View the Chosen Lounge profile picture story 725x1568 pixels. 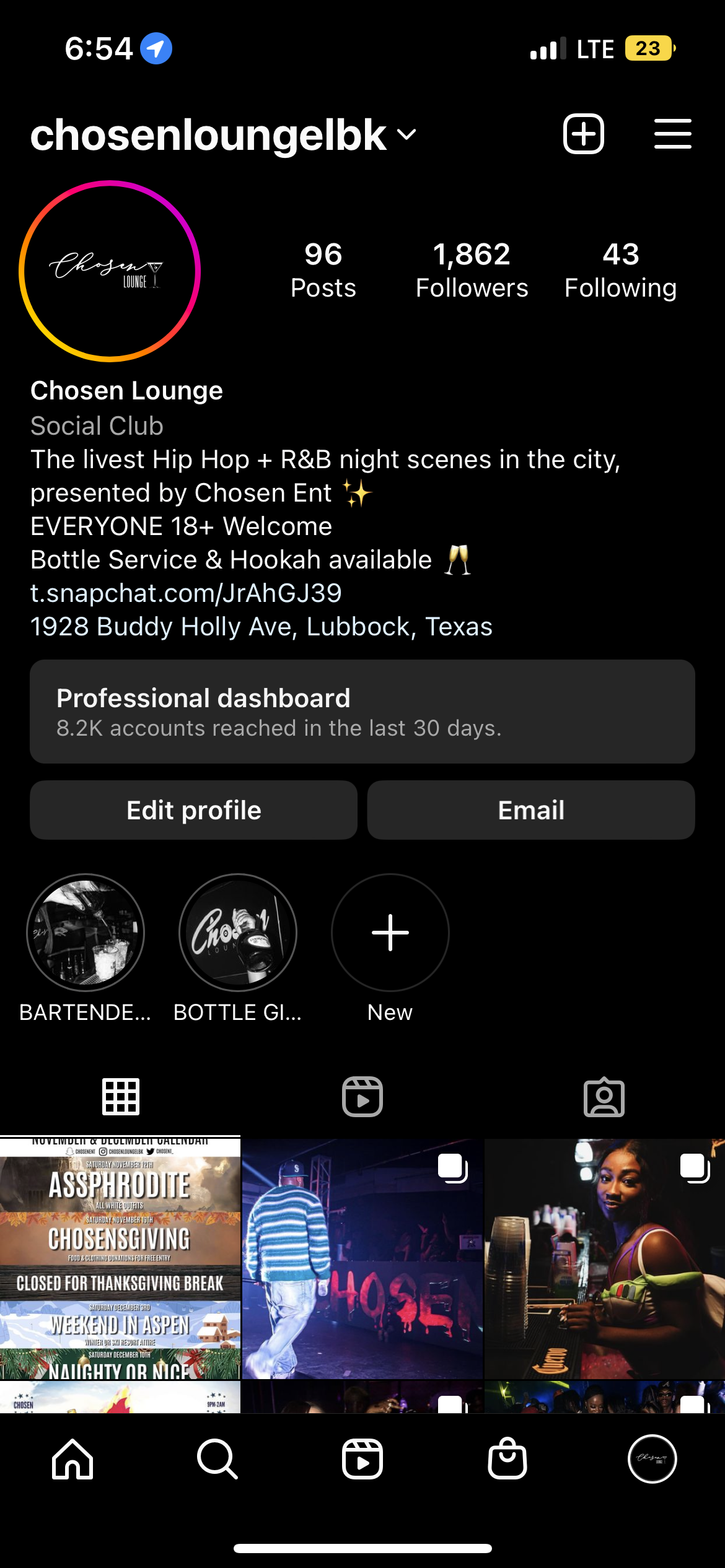coord(110,271)
